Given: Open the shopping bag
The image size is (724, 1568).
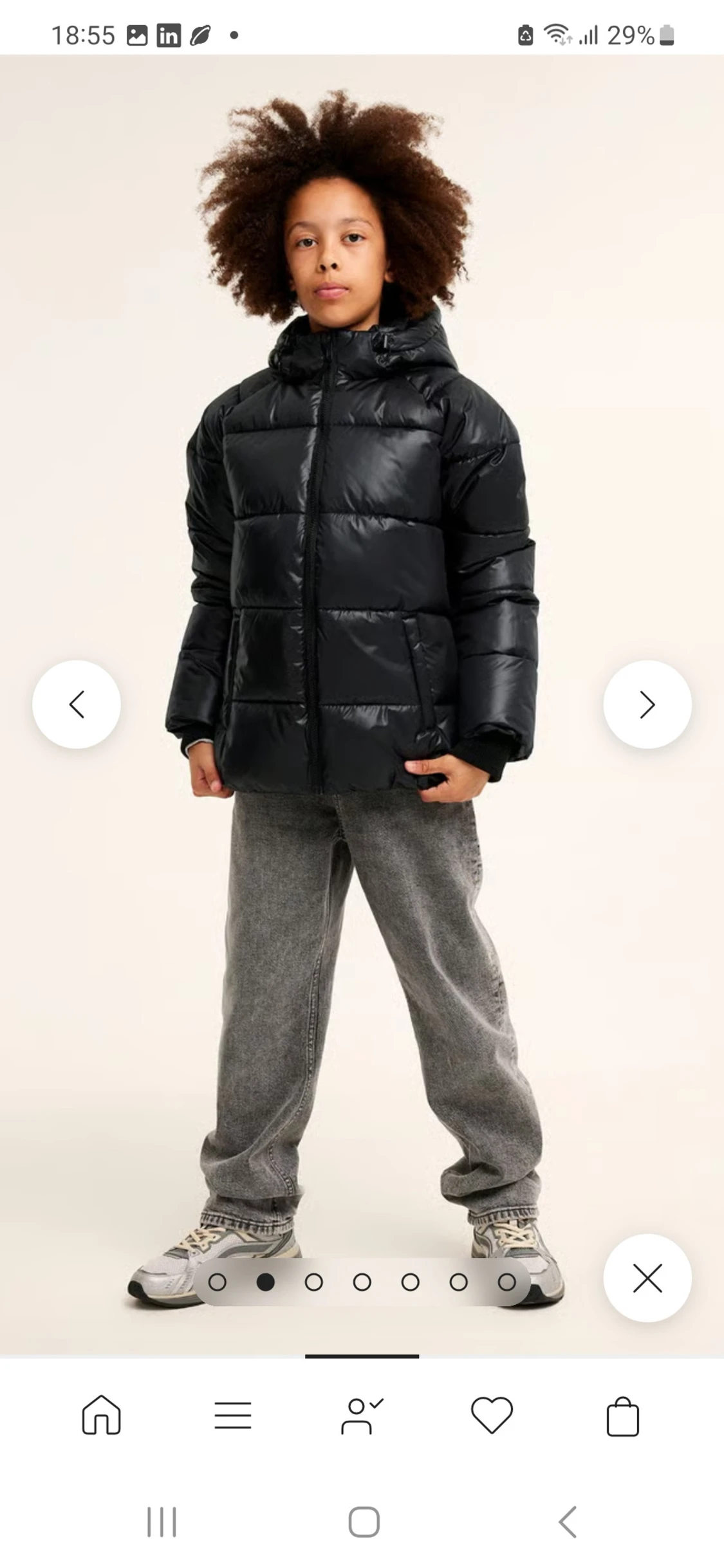Looking at the screenshot, I should coord(622,1416).
